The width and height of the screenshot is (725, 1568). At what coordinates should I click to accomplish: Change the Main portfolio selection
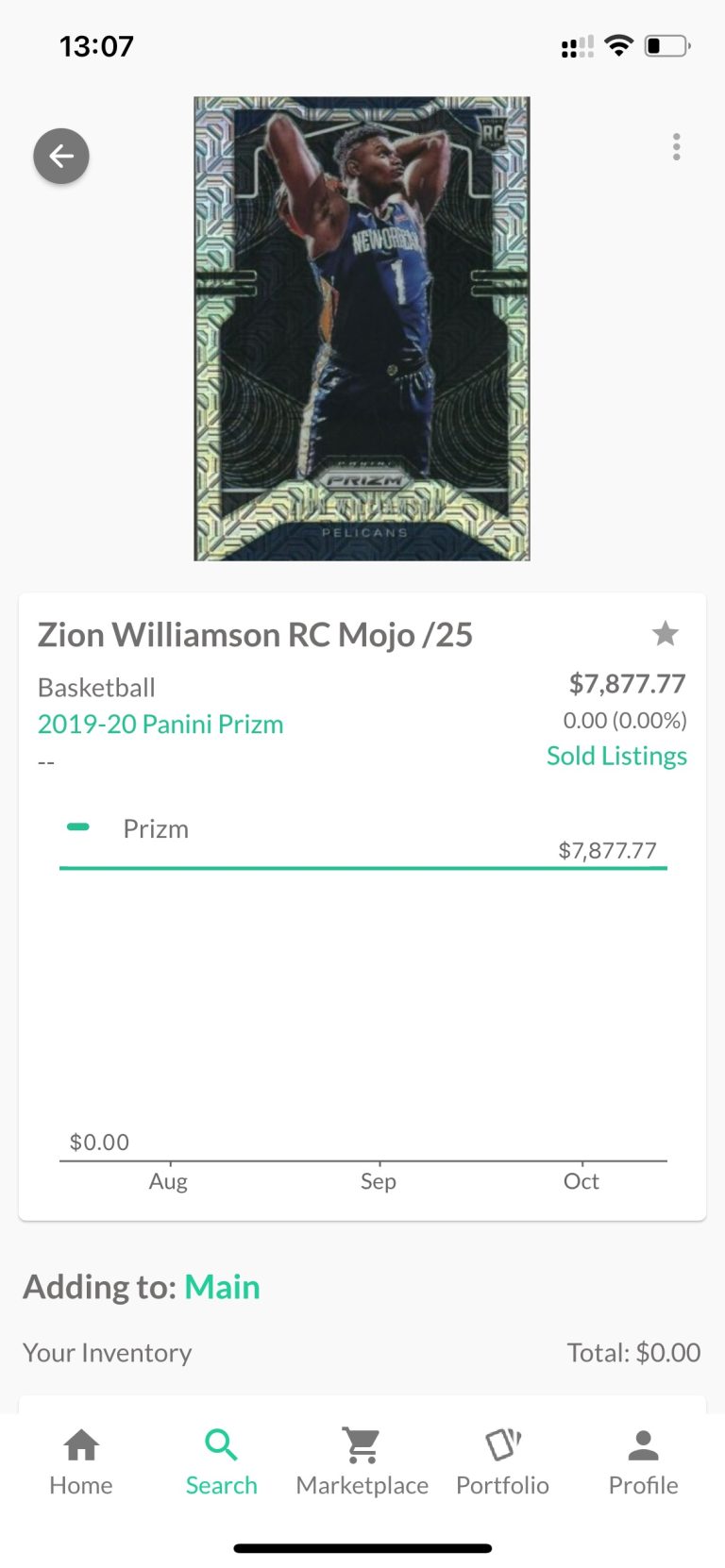(222, 1287)
